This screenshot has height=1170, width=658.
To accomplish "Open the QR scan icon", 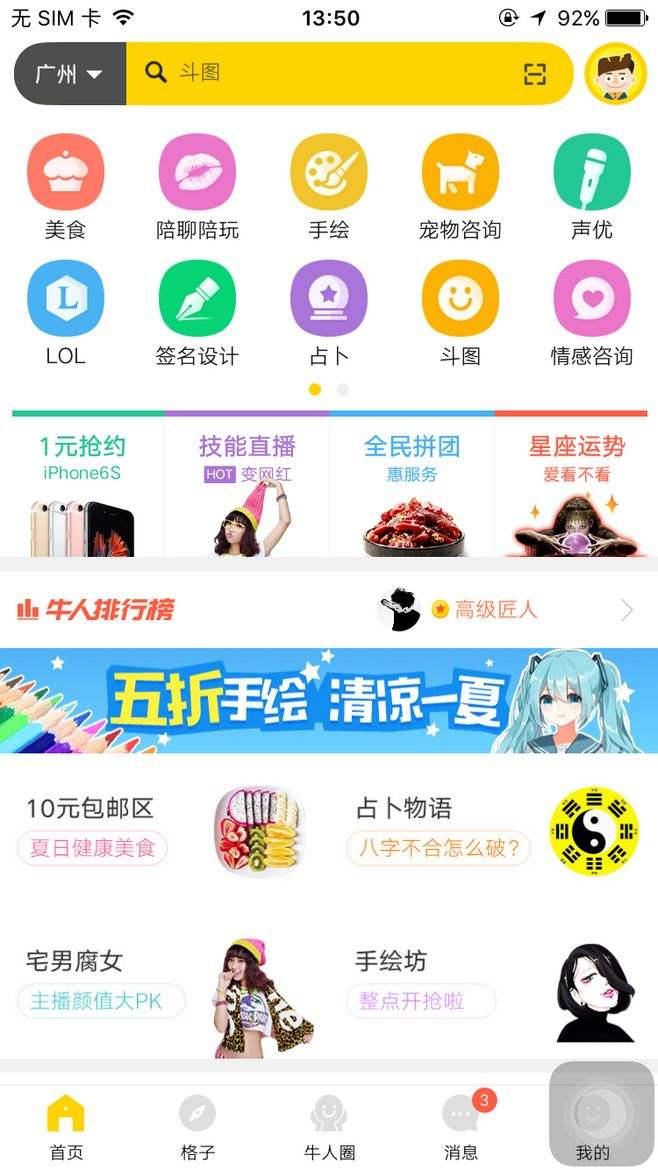I will [536, 73].
